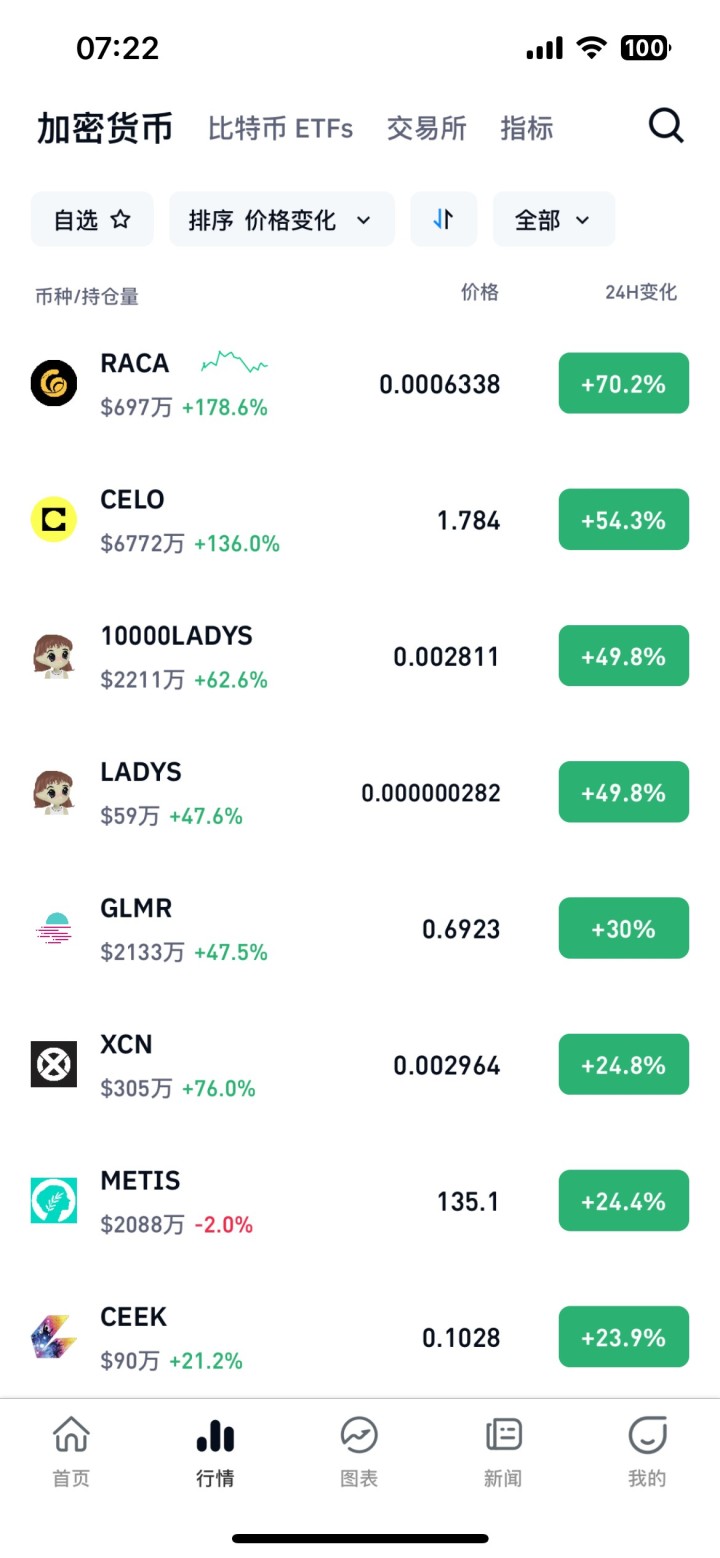The width and height of the screenshot is (720, 1558).
Task: Select the METIS token logo
Action: click(54, 1200)
